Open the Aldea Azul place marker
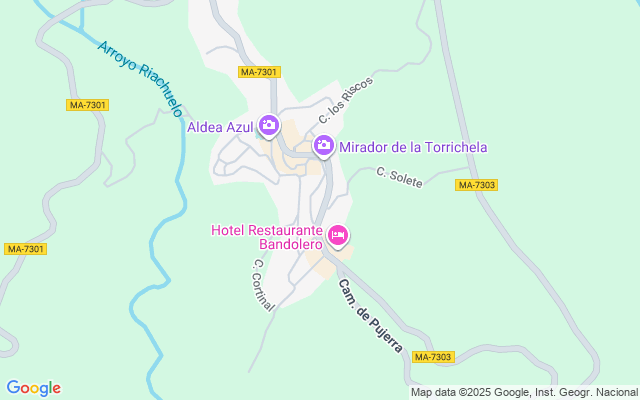This screenshot has height=400, width=640. click(268, 126)
